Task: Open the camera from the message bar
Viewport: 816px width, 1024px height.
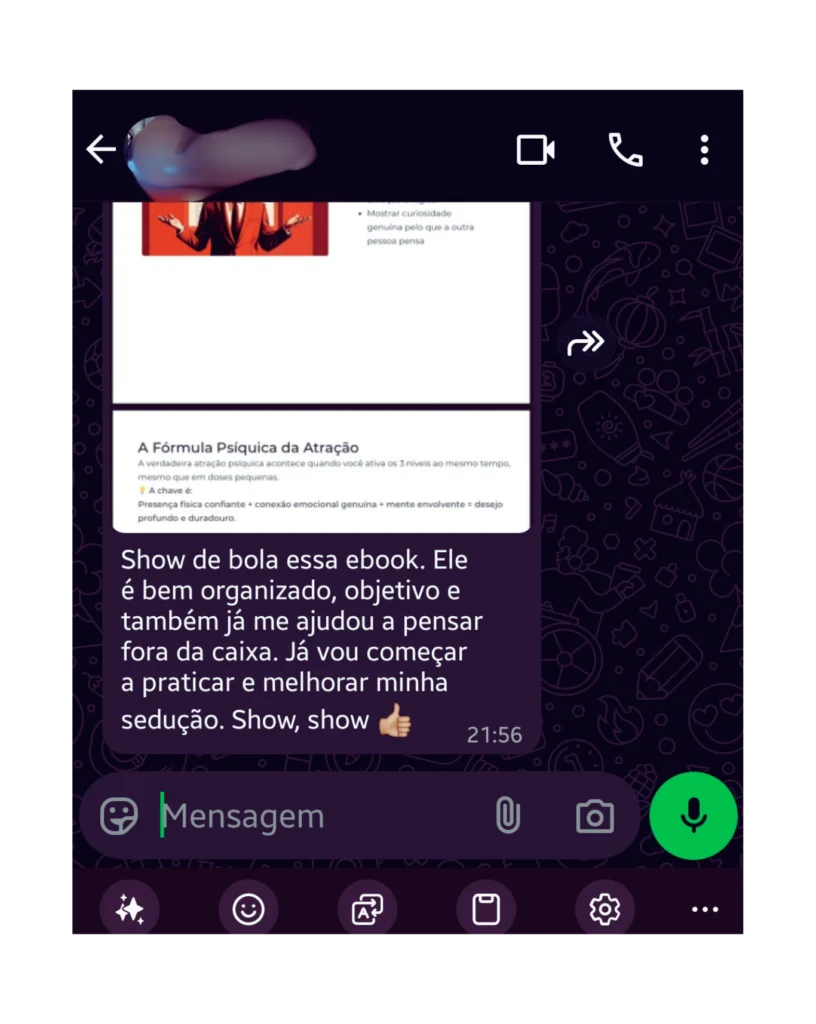Action: (x=595, y=816)
